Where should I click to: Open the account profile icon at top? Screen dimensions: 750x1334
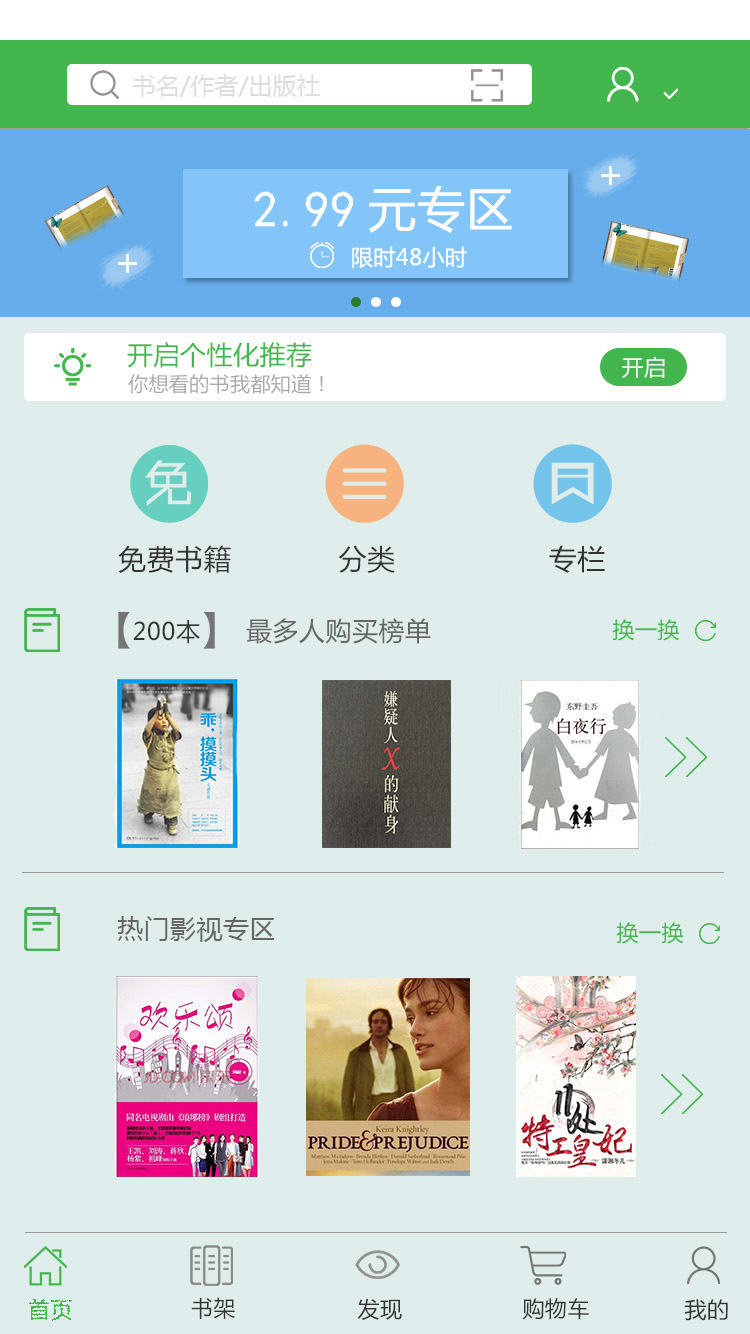point(622,85)
